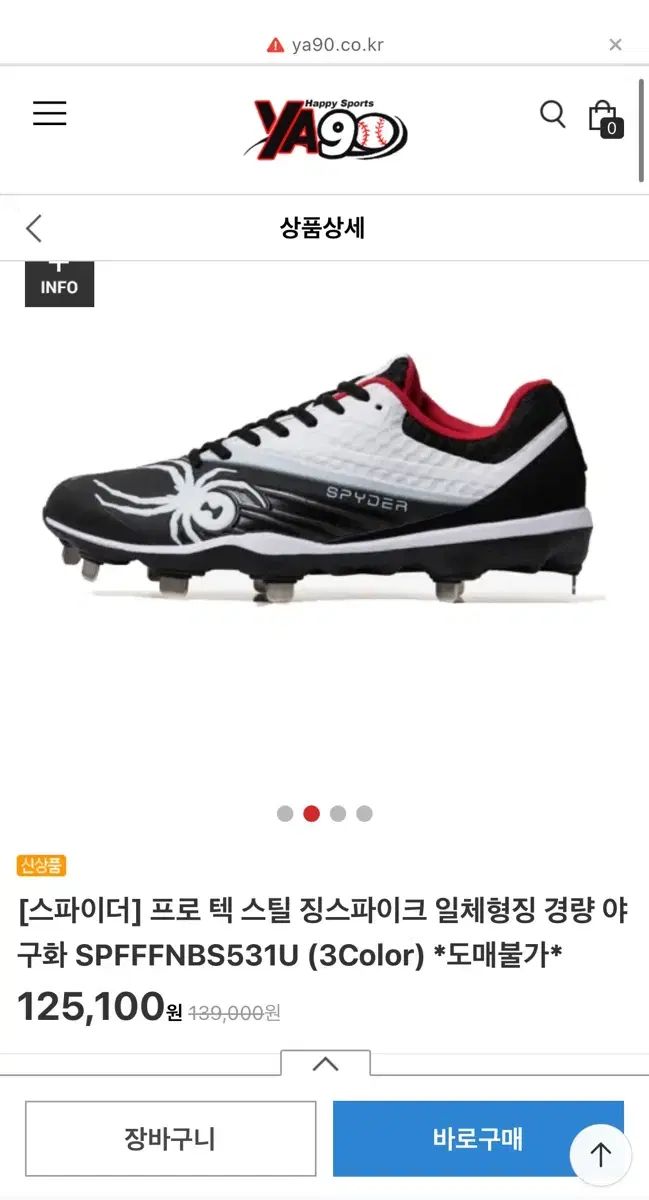Viewport: 649px width, 1200px height.
Task: Tap the INFO plus button
Action: point(59,281)
